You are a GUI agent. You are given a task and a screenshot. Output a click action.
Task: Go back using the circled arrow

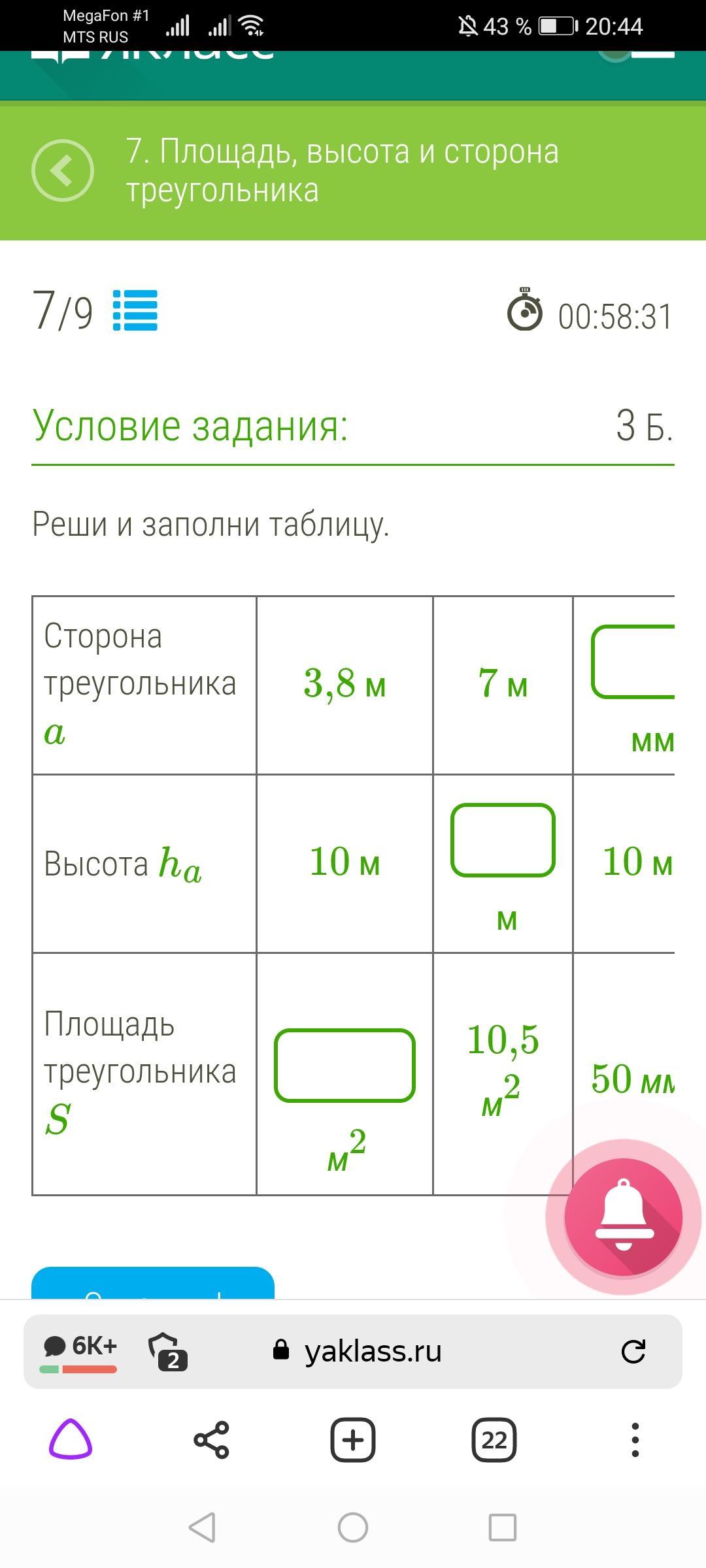tap(63, 171)
